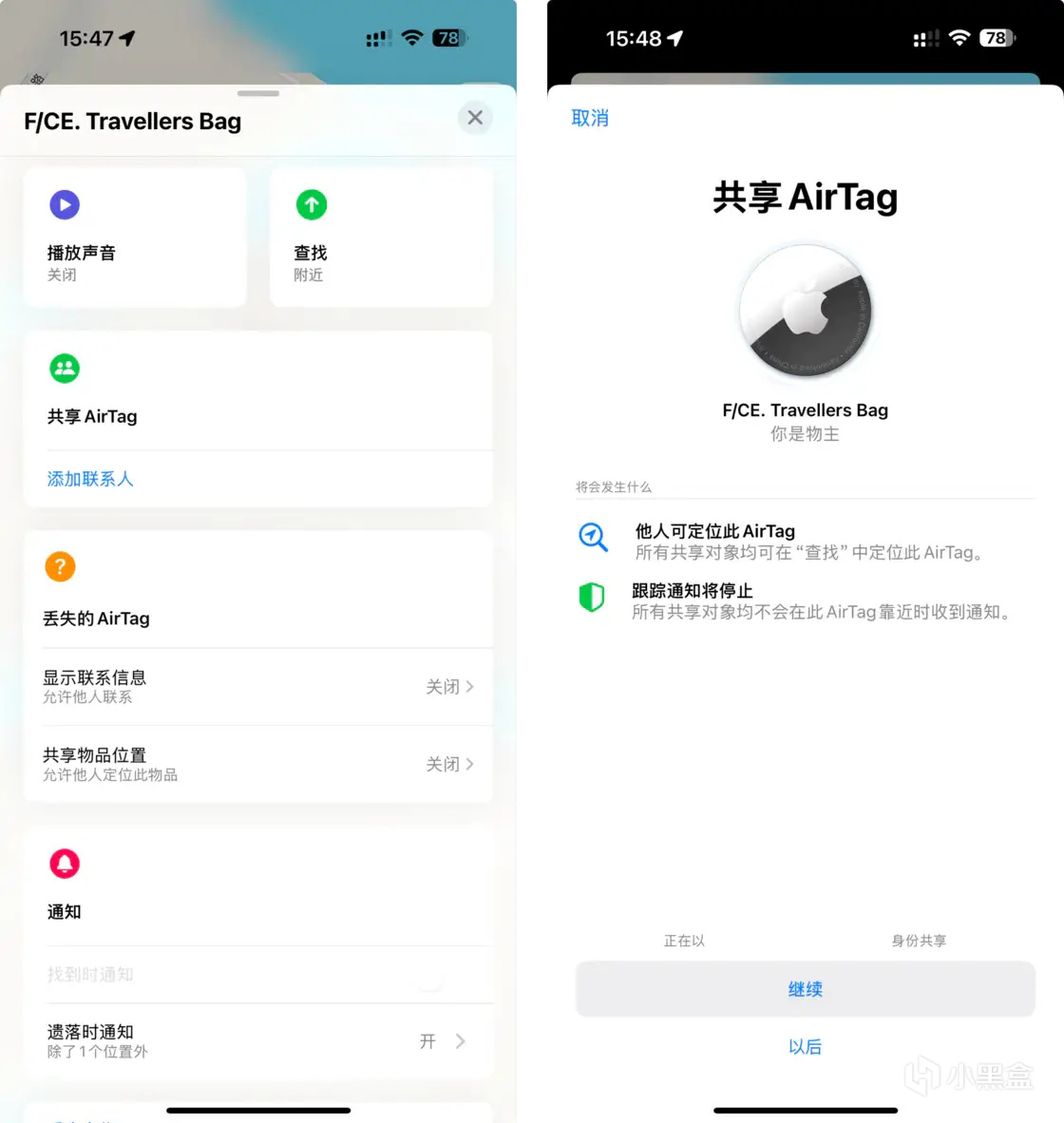Tap 继续 to continue sharing AirTag
Viewport: 1064px width, 1123px height.
805,989
